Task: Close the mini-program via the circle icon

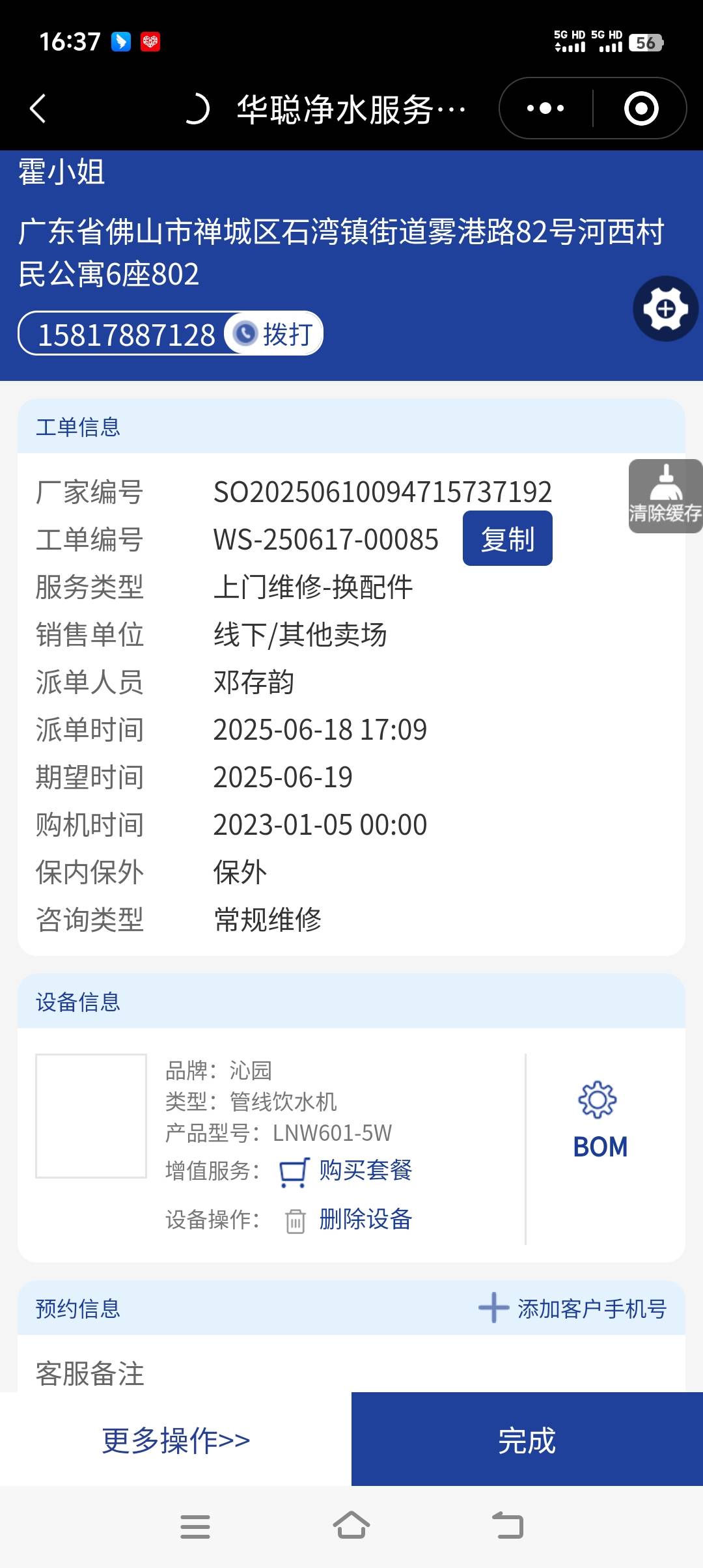Action: pos(641,108)
